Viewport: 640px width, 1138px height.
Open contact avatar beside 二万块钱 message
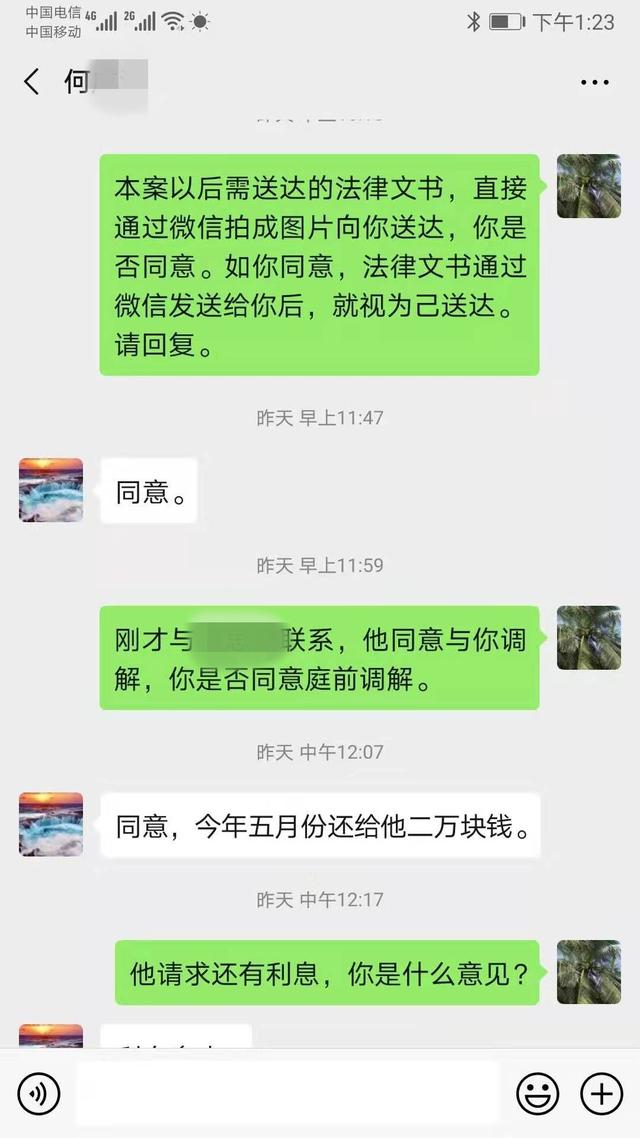pos(51,824)
